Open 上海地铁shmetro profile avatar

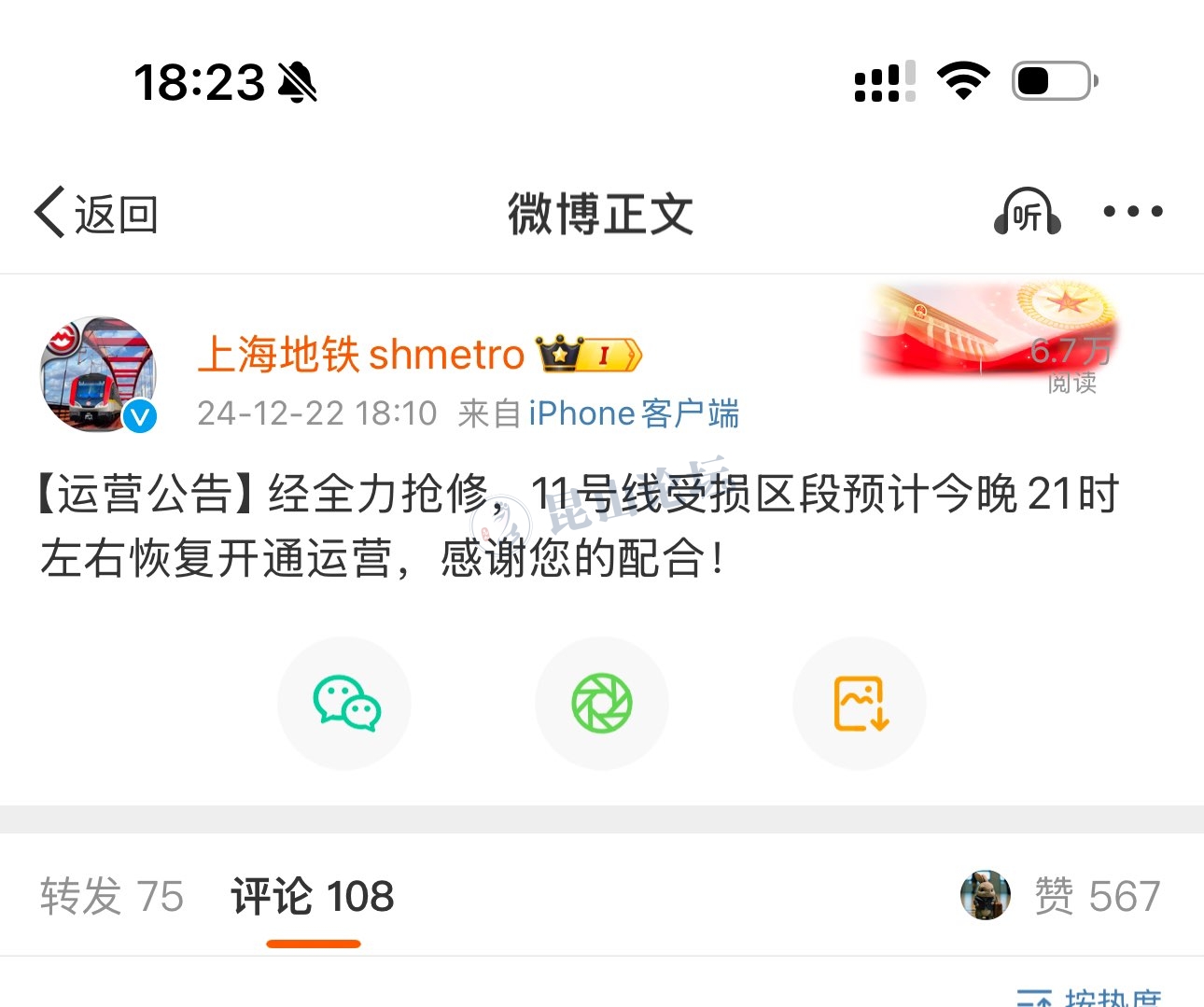[x=98, y=374]
